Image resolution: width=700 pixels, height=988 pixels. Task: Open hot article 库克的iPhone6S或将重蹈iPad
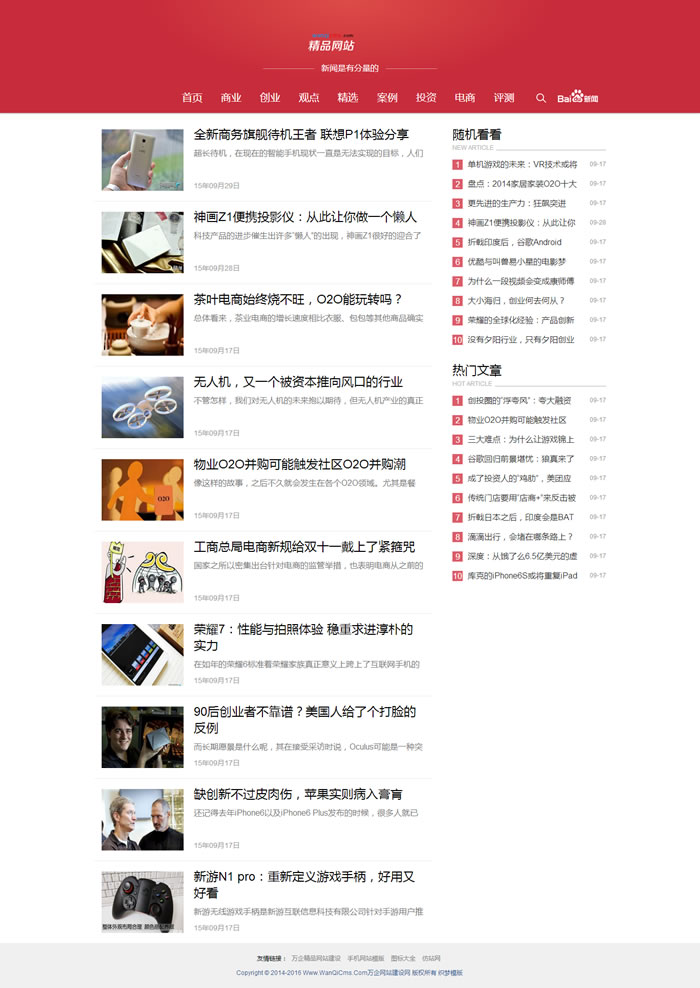coord(522,576)
